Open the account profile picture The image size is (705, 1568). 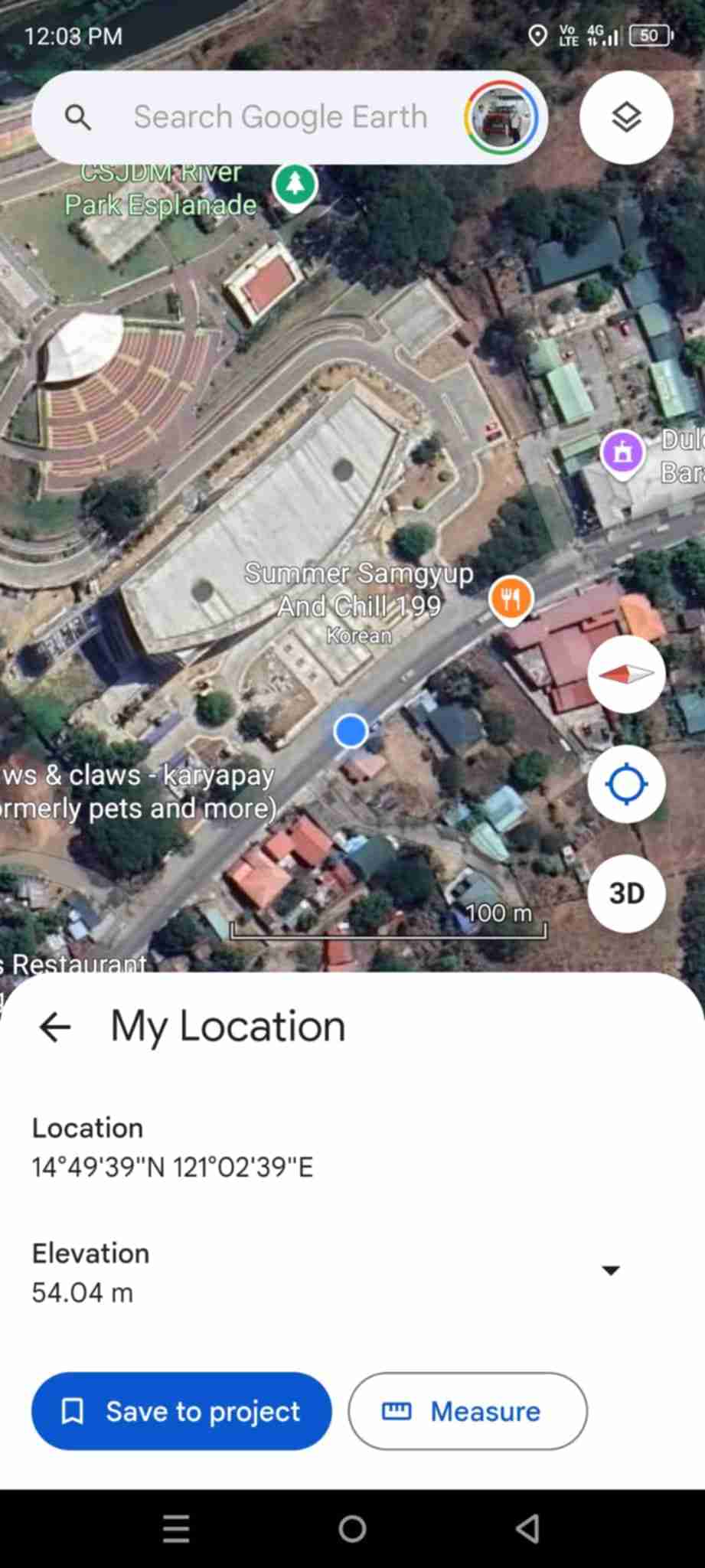coord(501,118)
